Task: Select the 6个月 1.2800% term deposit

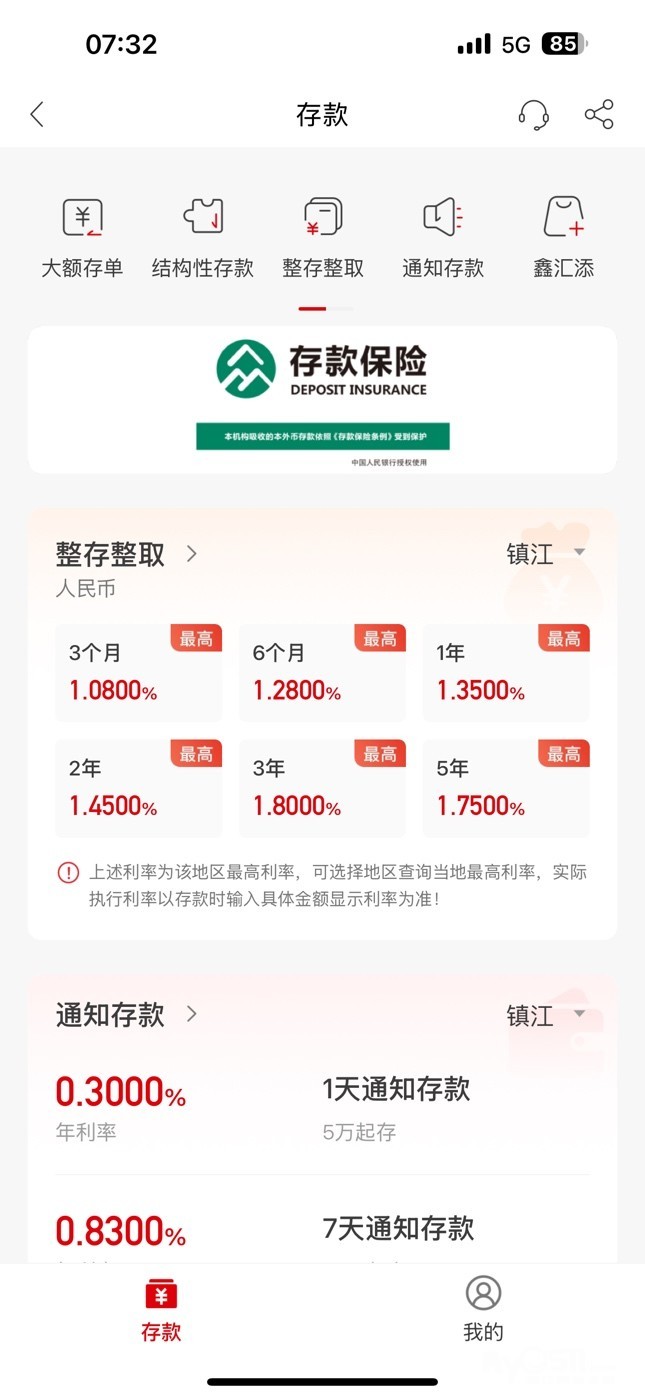Action: pos(322,673)
